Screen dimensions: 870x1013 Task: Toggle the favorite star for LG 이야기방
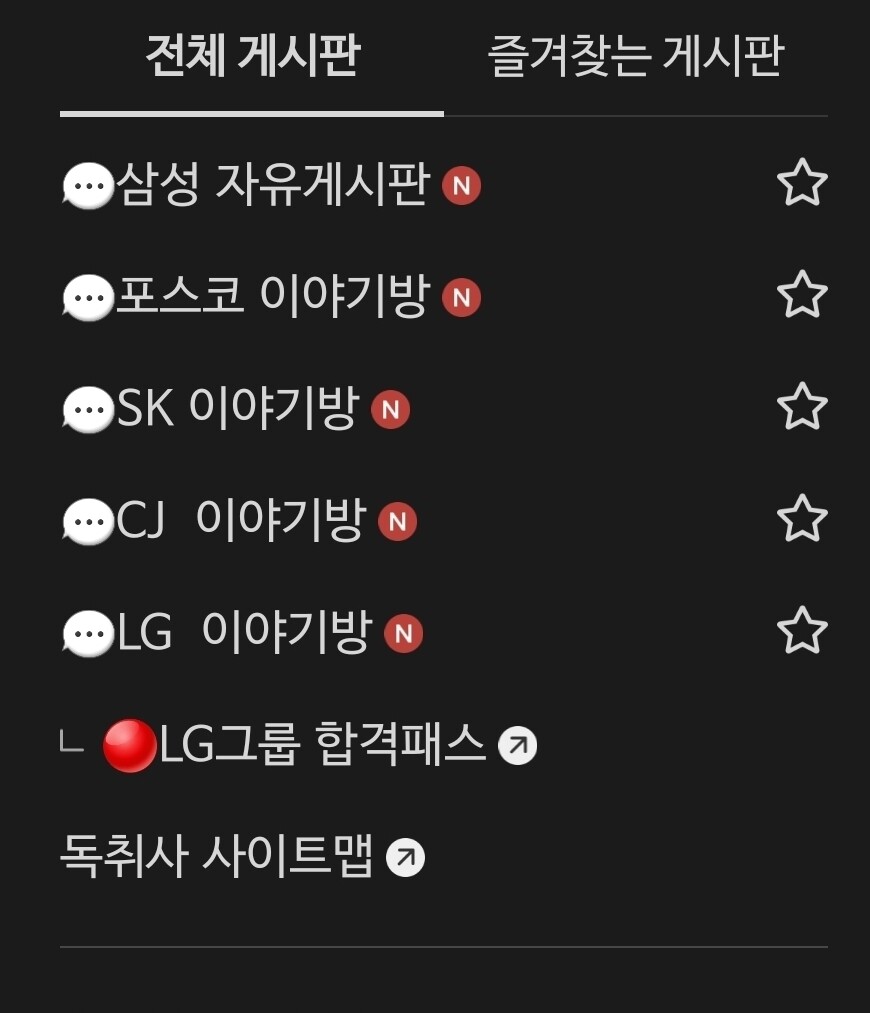pos(801,630)
